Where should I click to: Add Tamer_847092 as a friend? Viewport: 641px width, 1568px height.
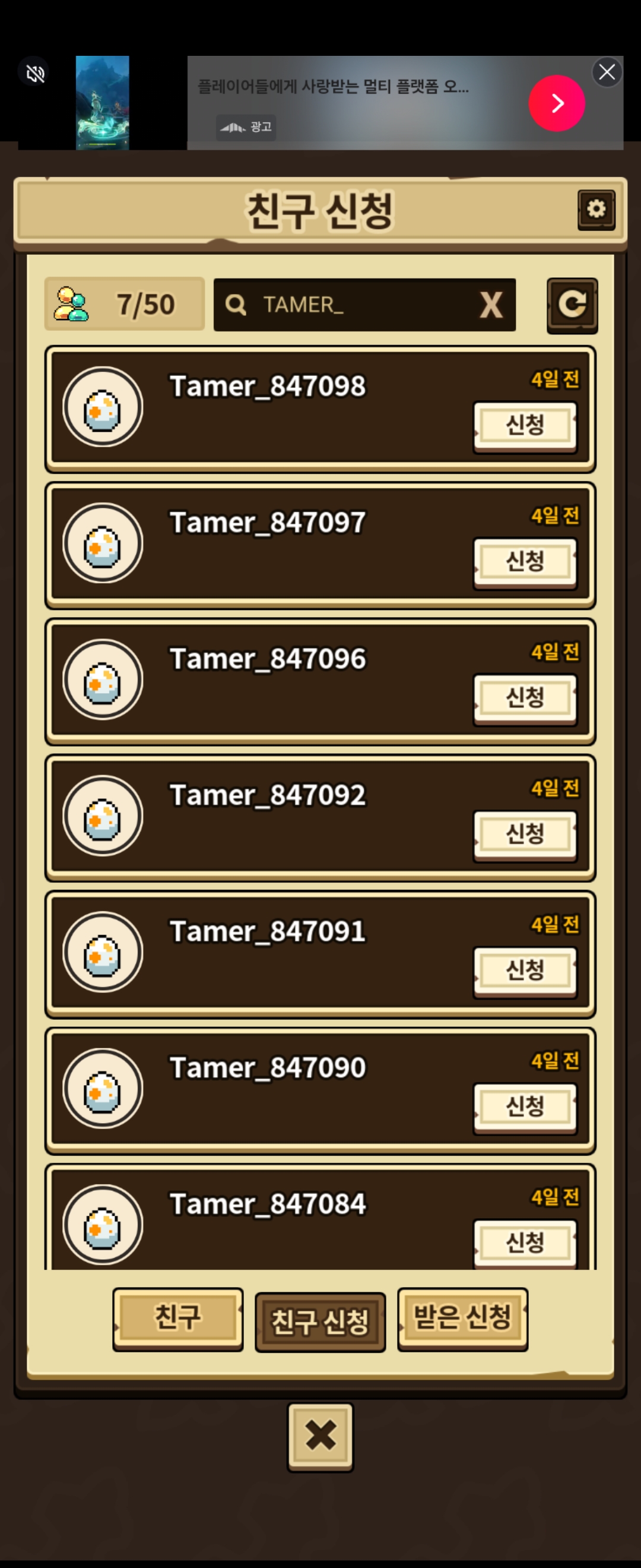pyautogui.click(x=525, y=834)
